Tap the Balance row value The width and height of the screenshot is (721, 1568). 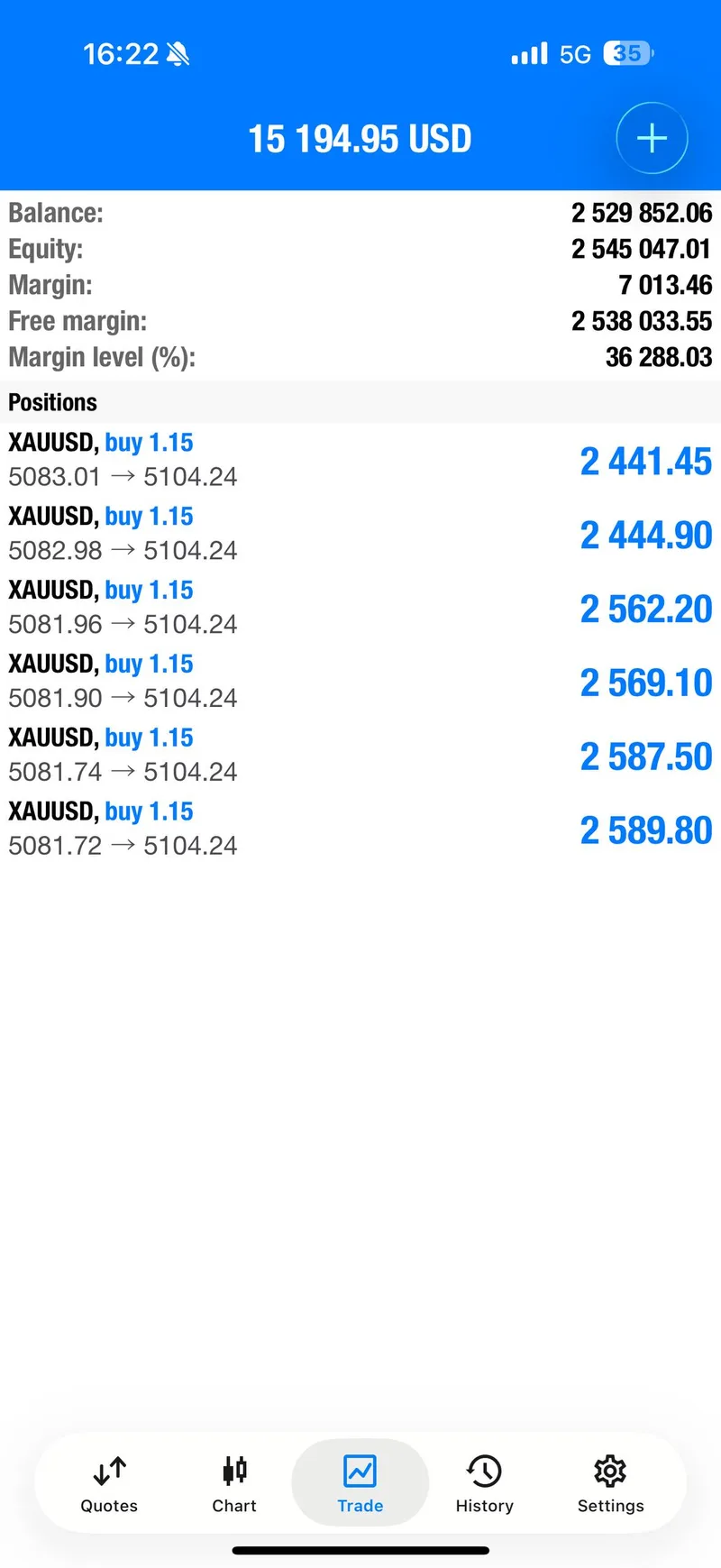pyautogui.click(x=641, y=213)
